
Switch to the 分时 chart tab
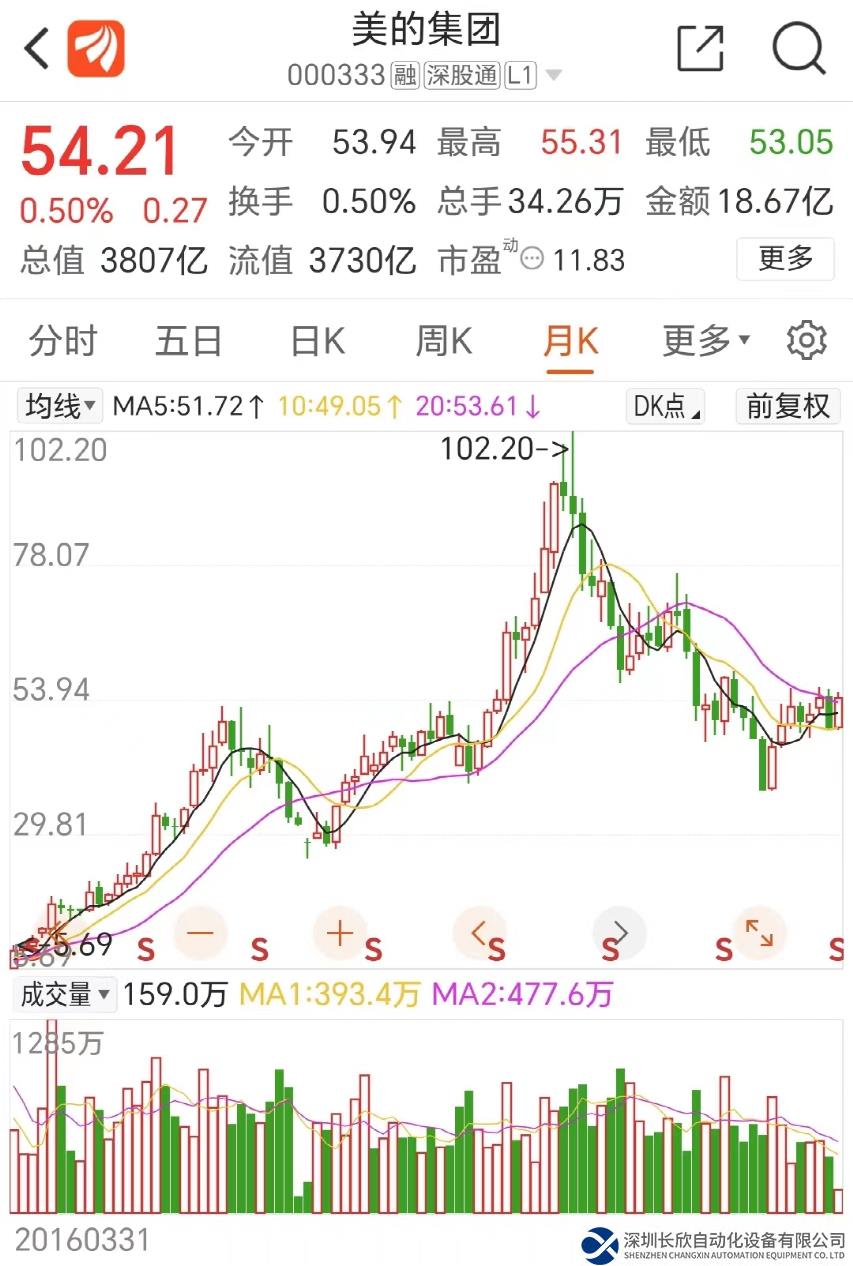coord(63,342)
